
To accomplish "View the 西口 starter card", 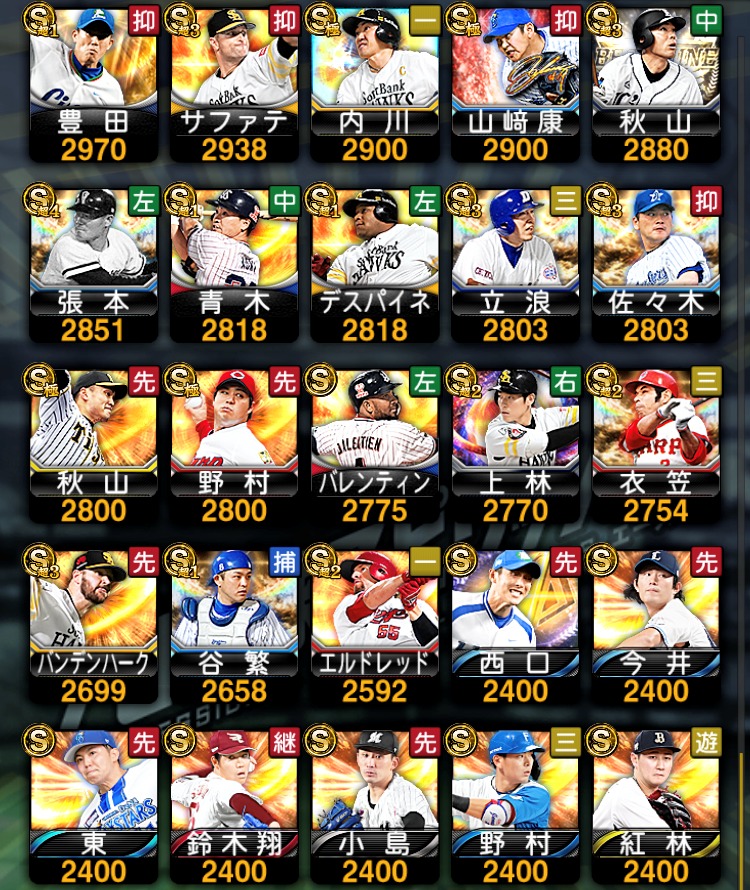I will (514, 623).
